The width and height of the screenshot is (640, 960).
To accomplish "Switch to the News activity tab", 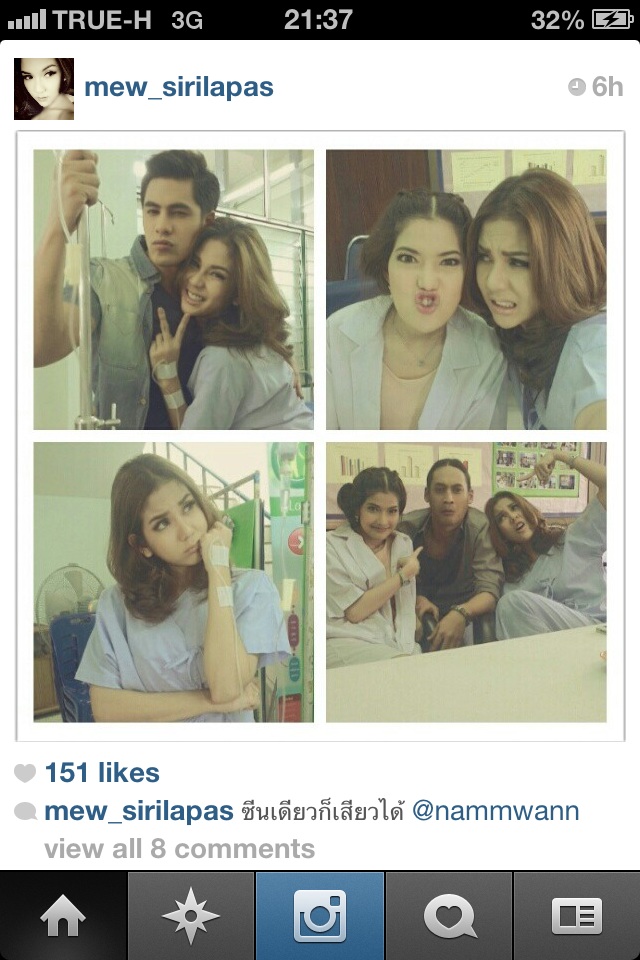I will click(x=448, y=916).
